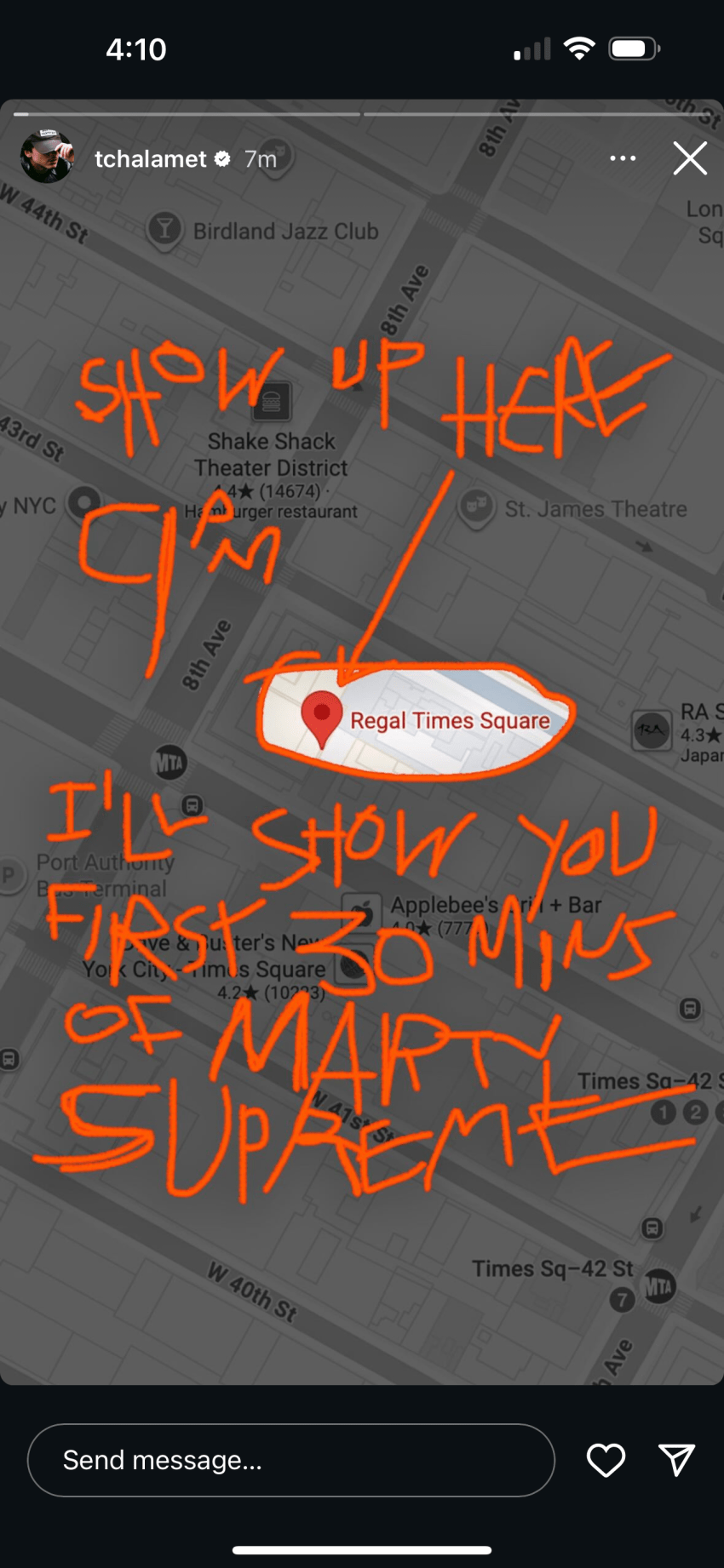This screenshot has height=1568, width=724.
Task: Open the story options menu
Action: pos(623,158)
